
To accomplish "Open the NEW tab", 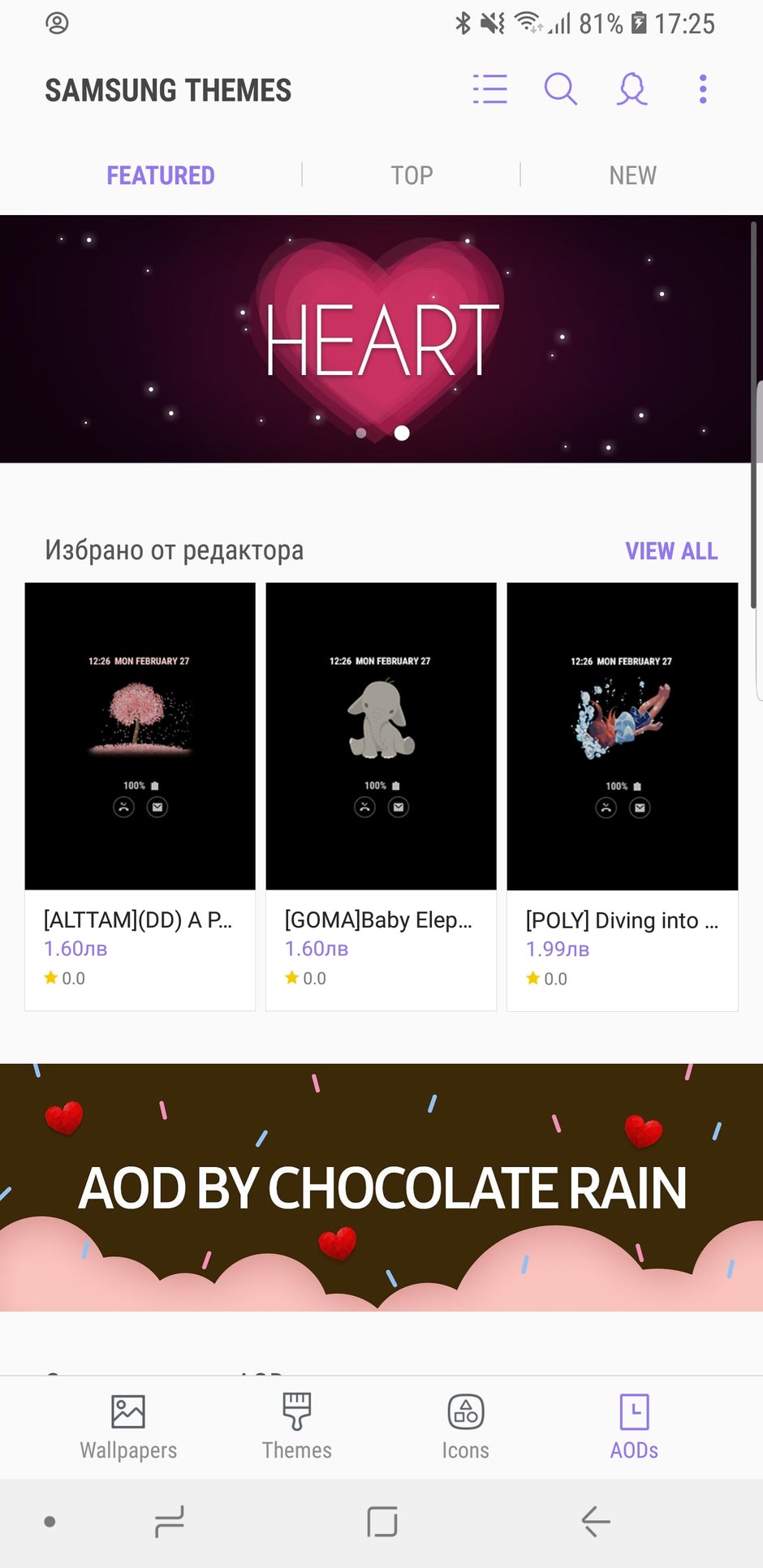I will (x=632, y=174).
